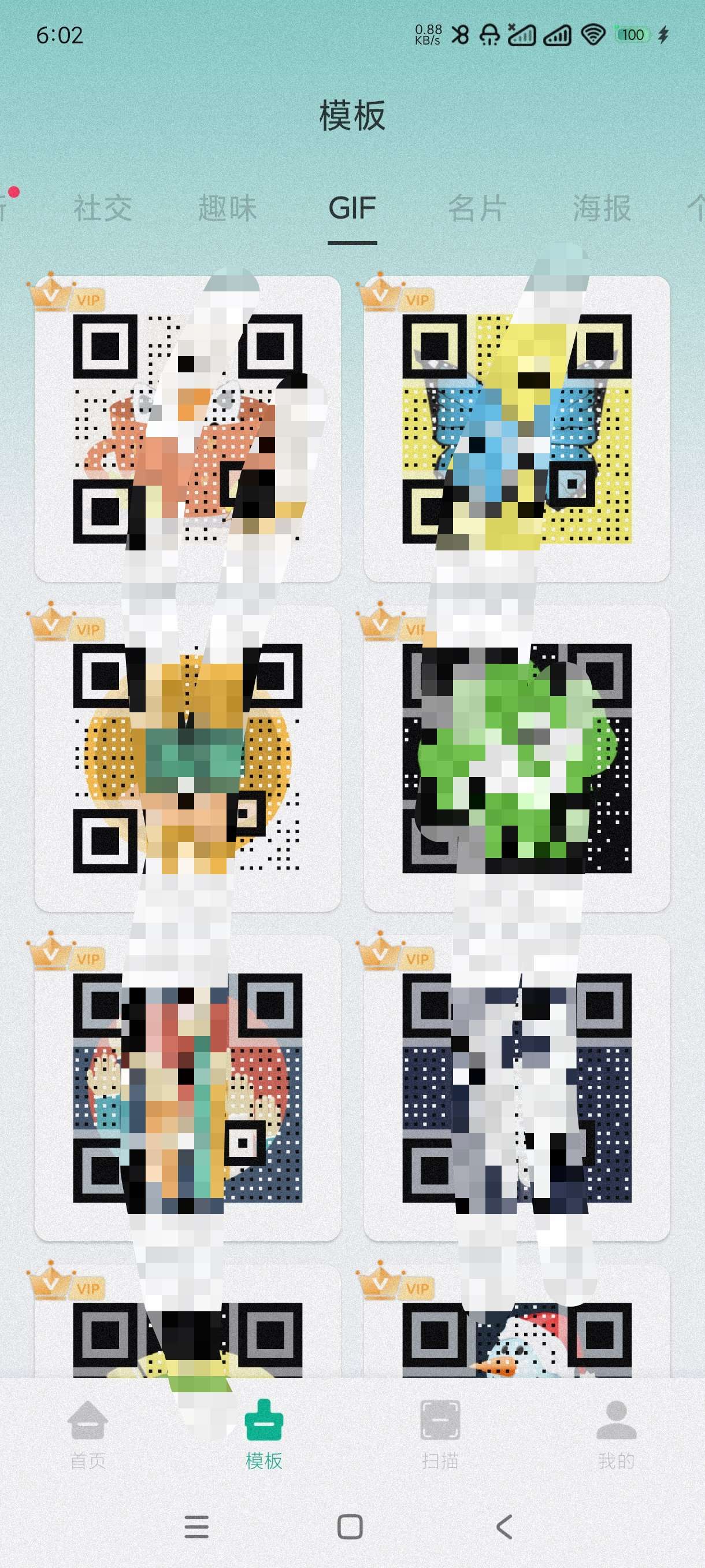The width and height of the screenshot is (705, 1568).
Task: Tap the 模板 bottom tab
Action: point(264,1434)
